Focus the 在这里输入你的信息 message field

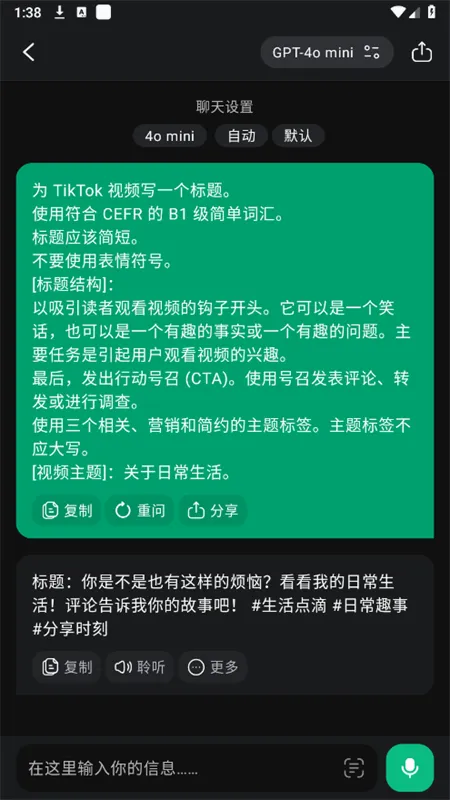(x=184, y=768)
